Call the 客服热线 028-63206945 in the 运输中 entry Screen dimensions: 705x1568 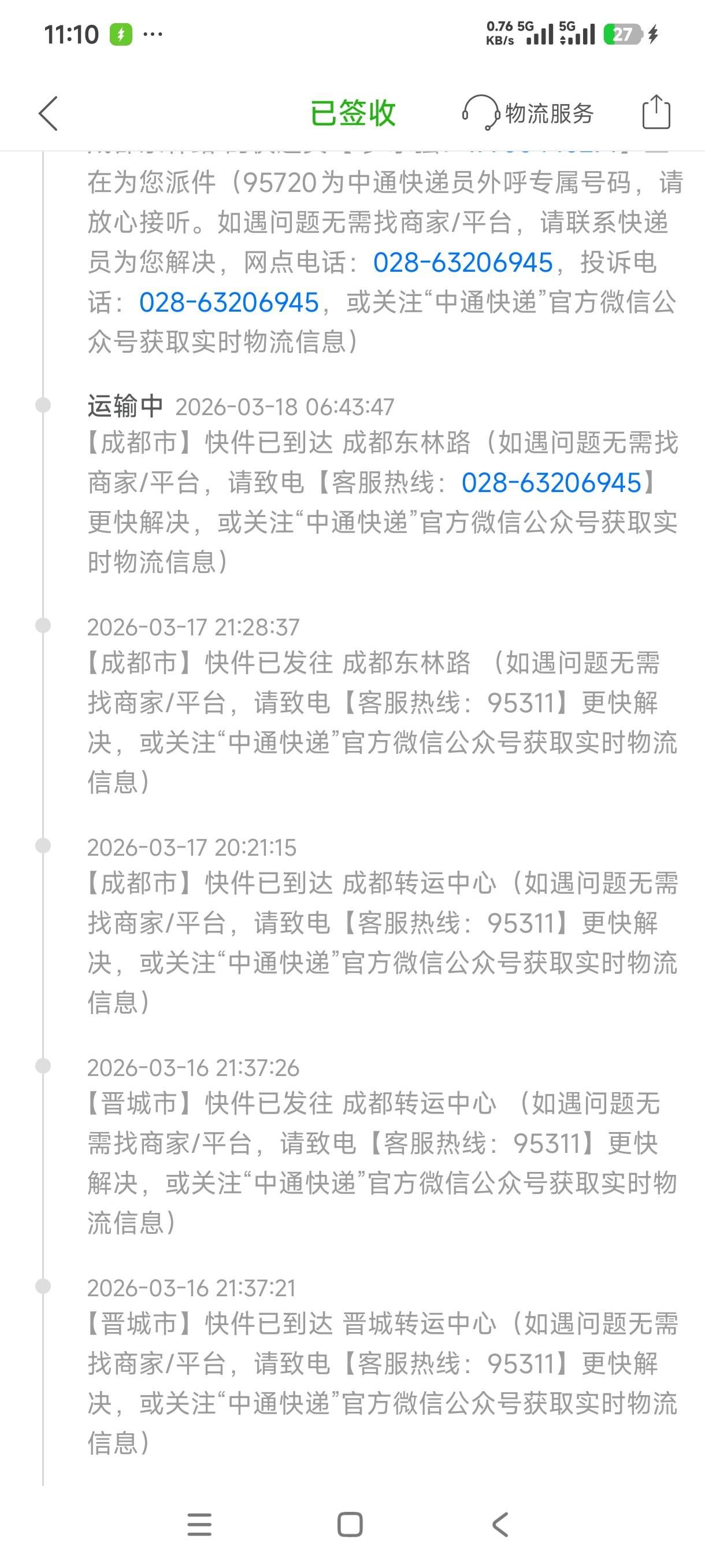pos(551,483)
